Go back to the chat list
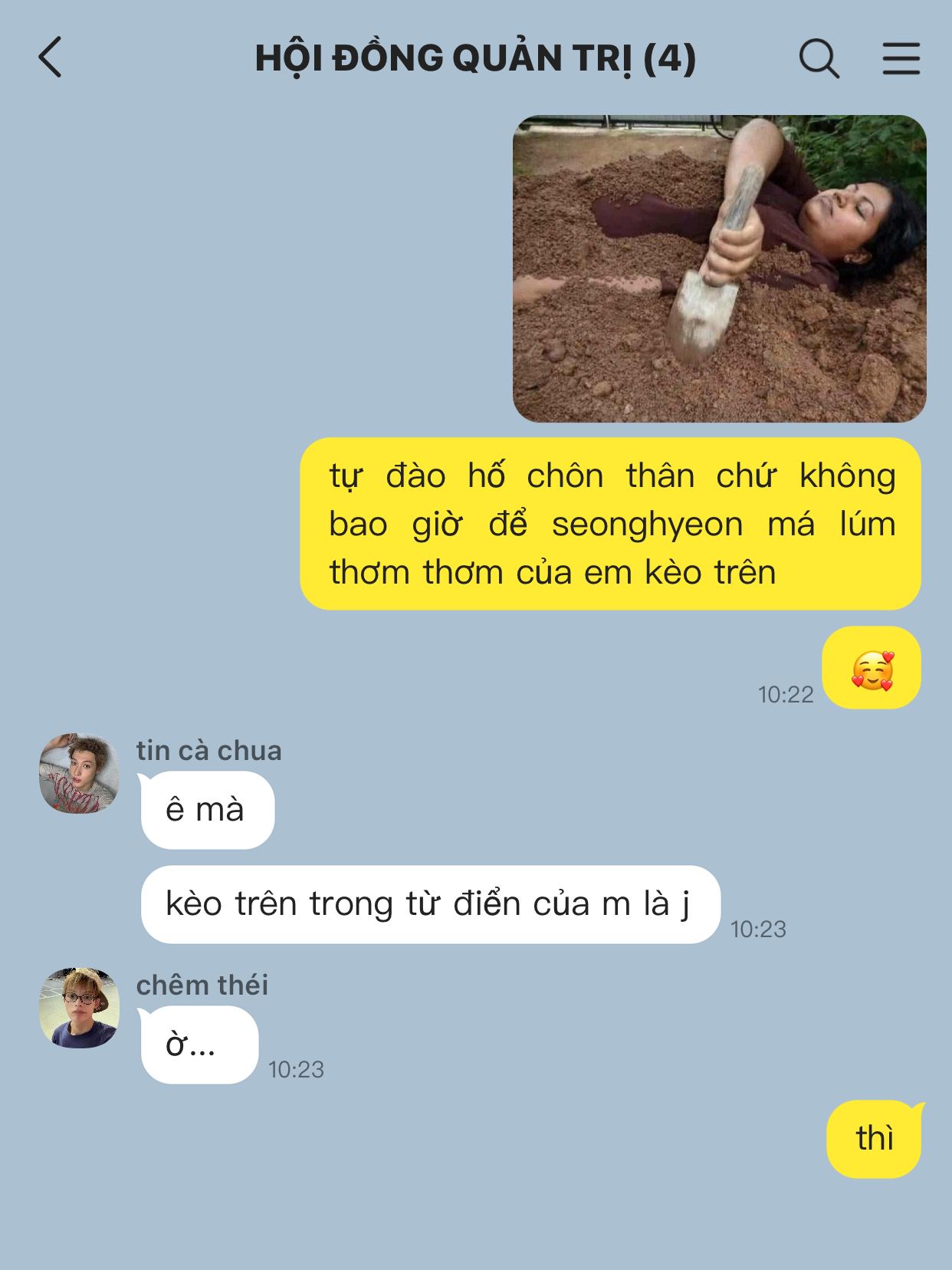The image size is (952, 1270). [x=50, y=58]
